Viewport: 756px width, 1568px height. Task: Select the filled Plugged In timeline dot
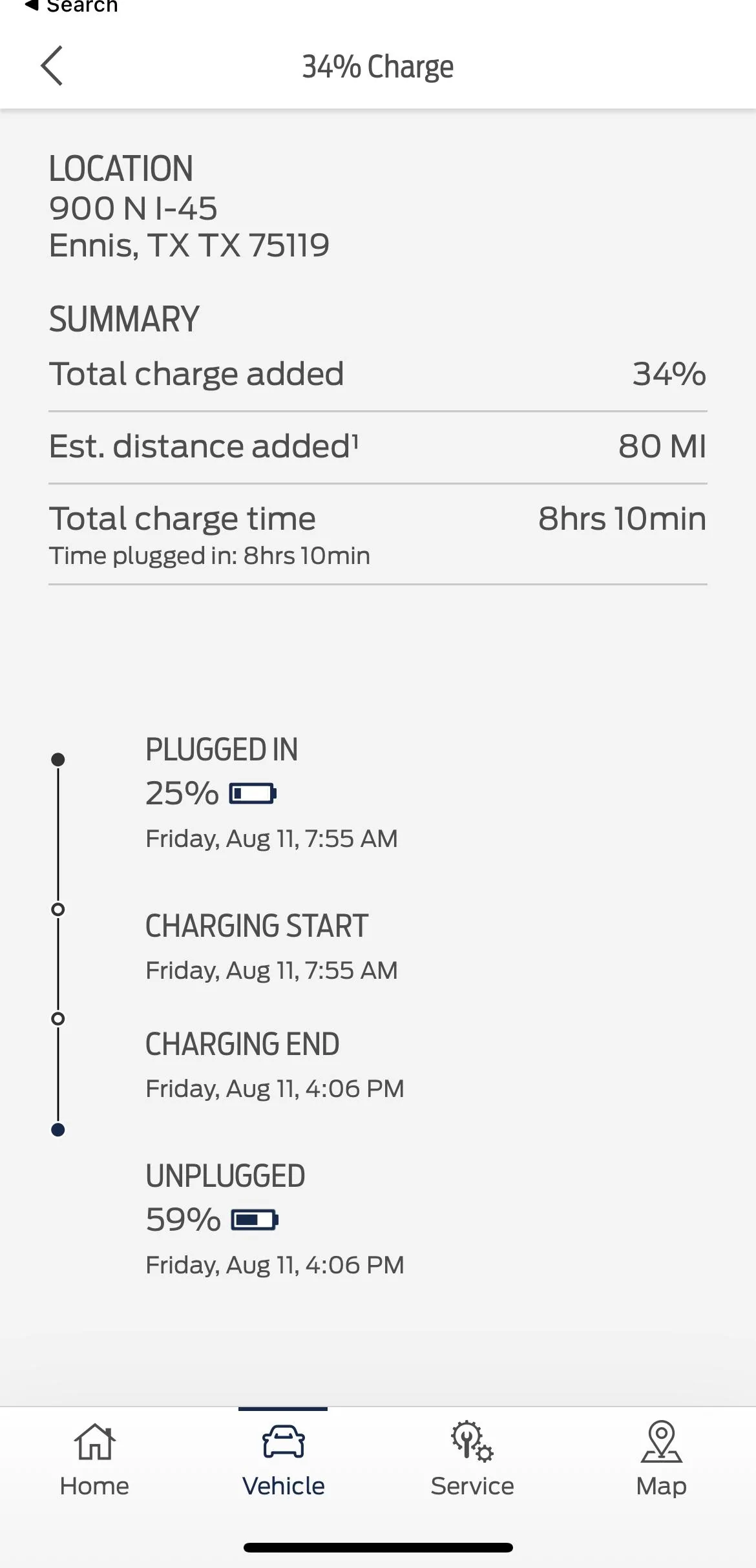(x=59, y=758)
